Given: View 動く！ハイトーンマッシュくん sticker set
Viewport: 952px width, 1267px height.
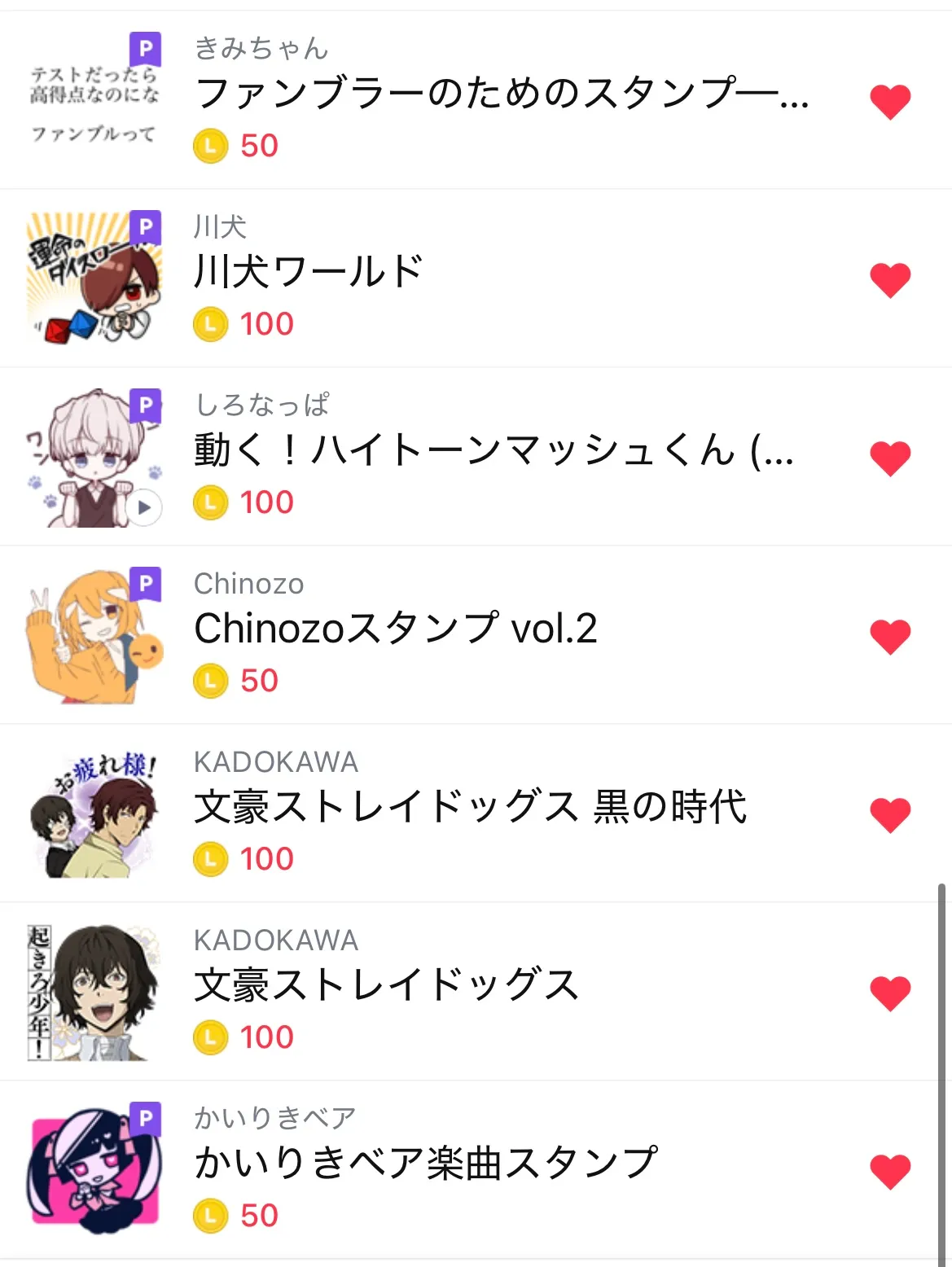Looking at the screenshot, I should click(x=493, y=450).
